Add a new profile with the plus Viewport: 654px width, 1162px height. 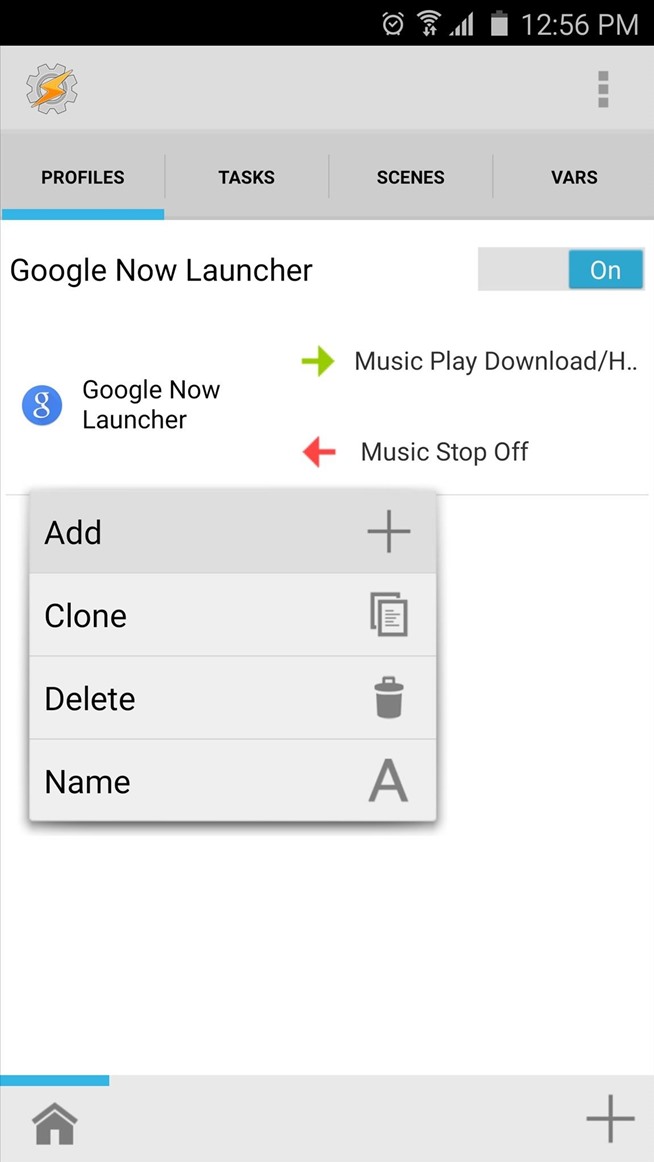click(x=609, y=1118)
